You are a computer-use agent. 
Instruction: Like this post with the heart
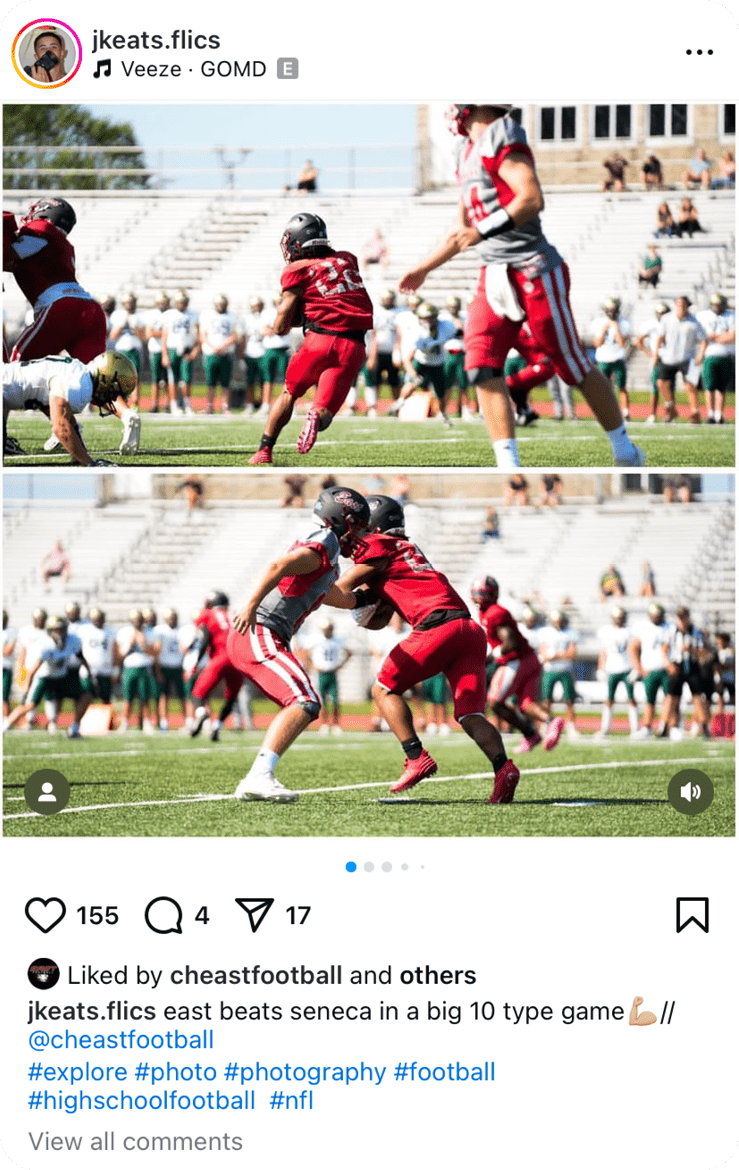pos(45,915)
